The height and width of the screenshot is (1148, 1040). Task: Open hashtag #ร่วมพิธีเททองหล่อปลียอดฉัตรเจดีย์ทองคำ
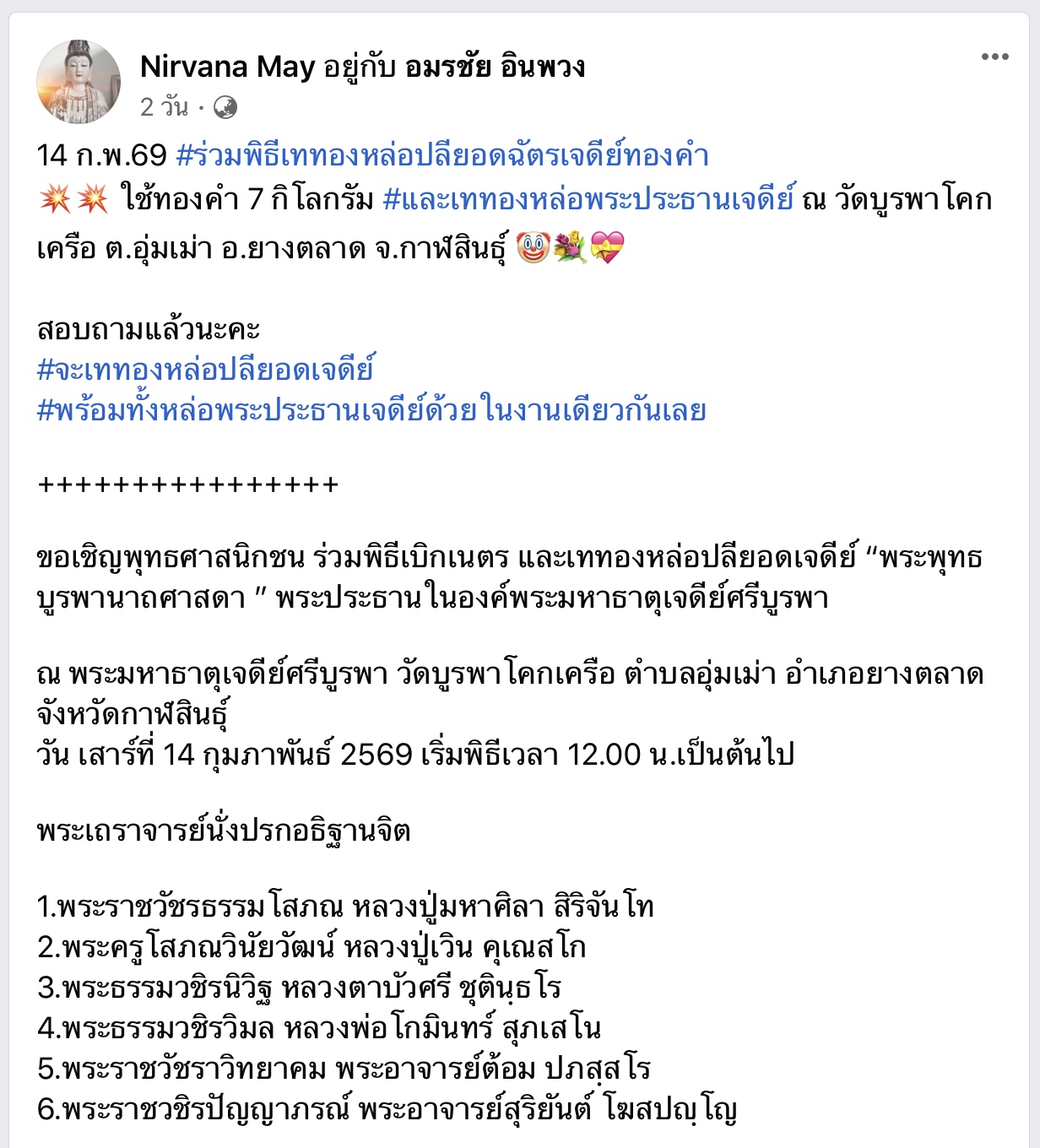click(x=442, y=155)
